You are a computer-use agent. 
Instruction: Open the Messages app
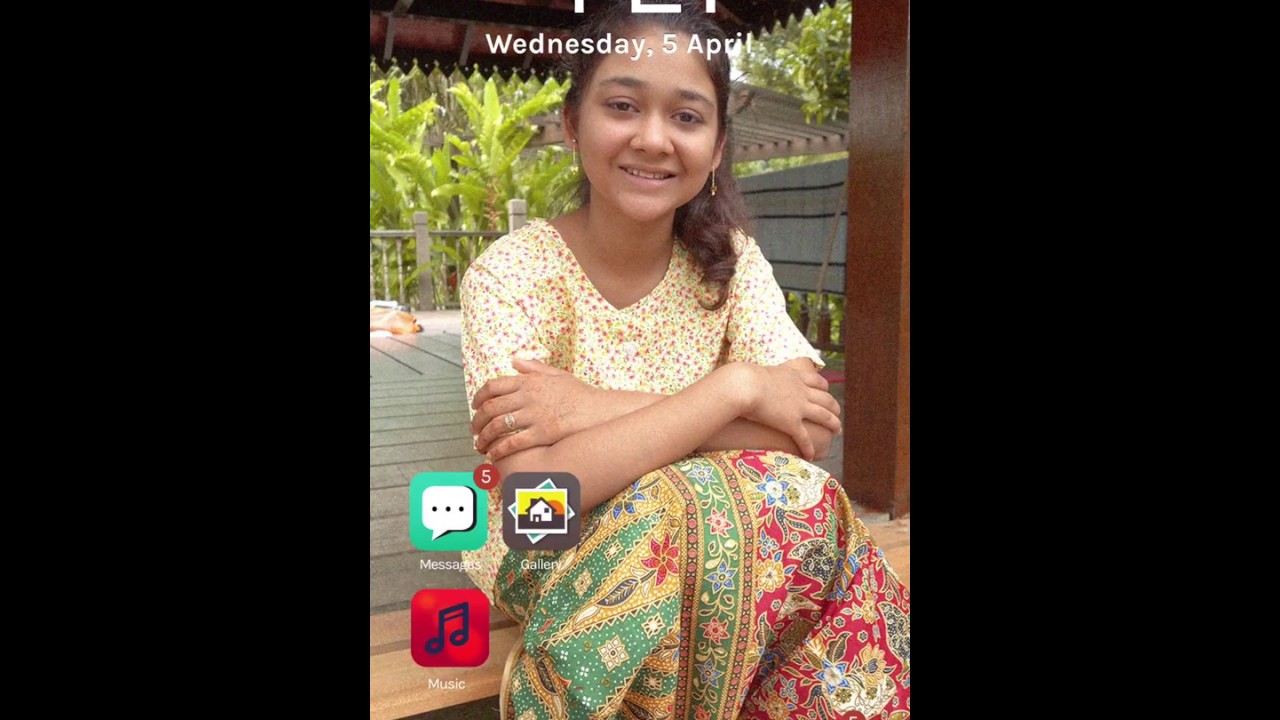tap(448, 511)
